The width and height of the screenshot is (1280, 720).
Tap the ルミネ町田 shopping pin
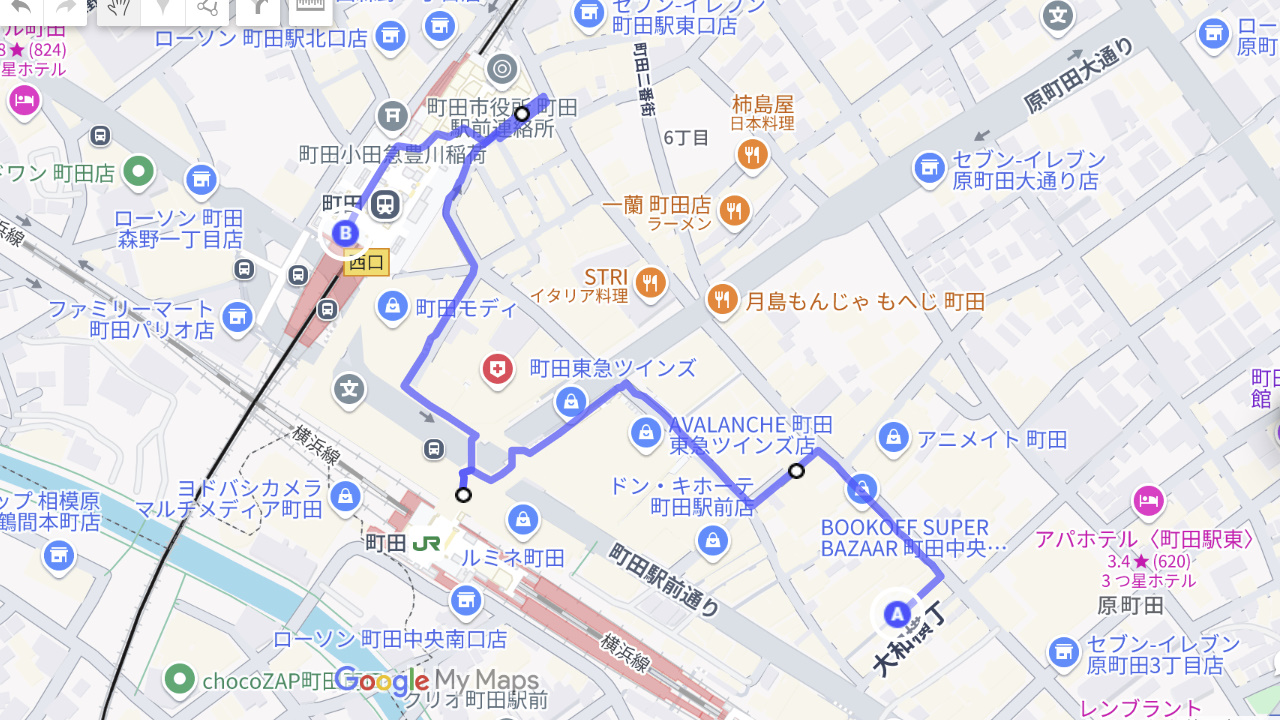pos(522,519)
